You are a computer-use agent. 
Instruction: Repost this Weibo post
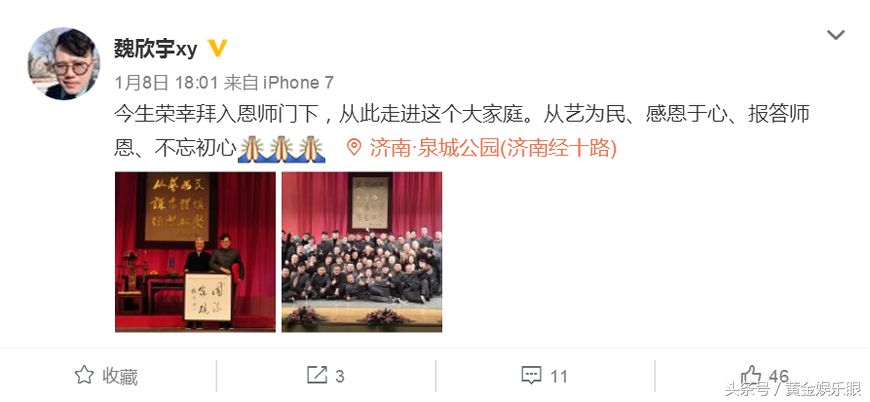(325, 376)
